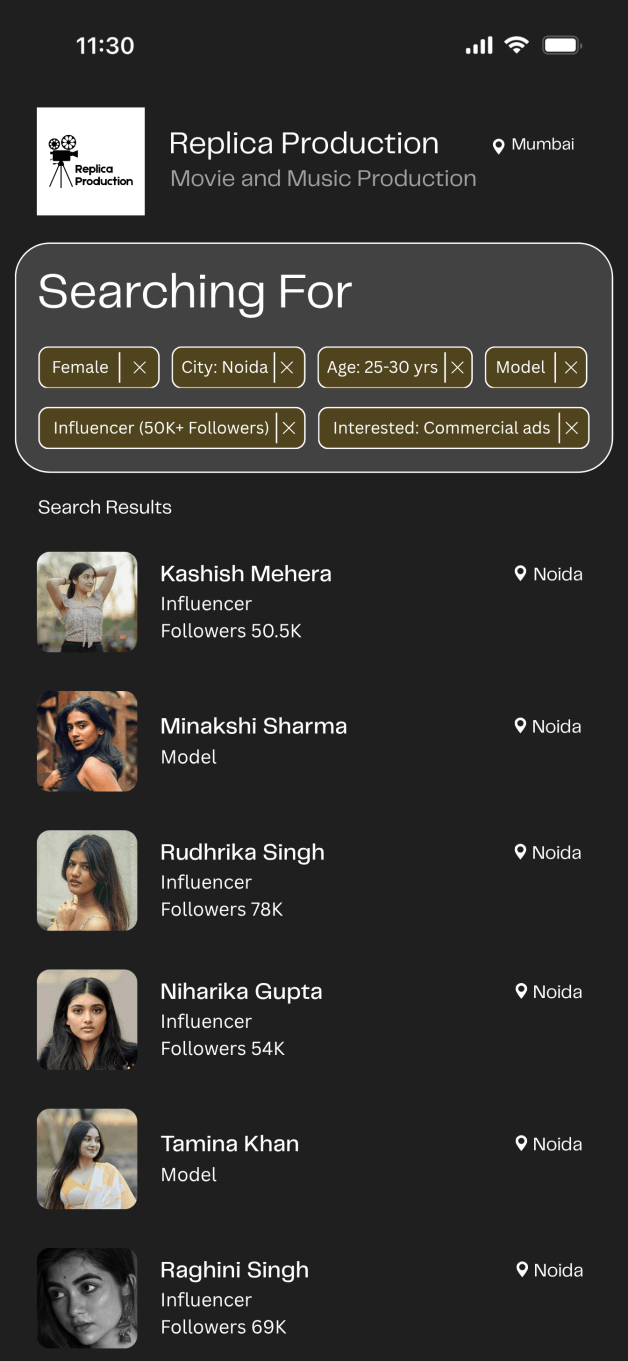Viewport: 628px width, 1361px height.
Task: View Raghini Singh's influencer profile
Action: 235,1270
